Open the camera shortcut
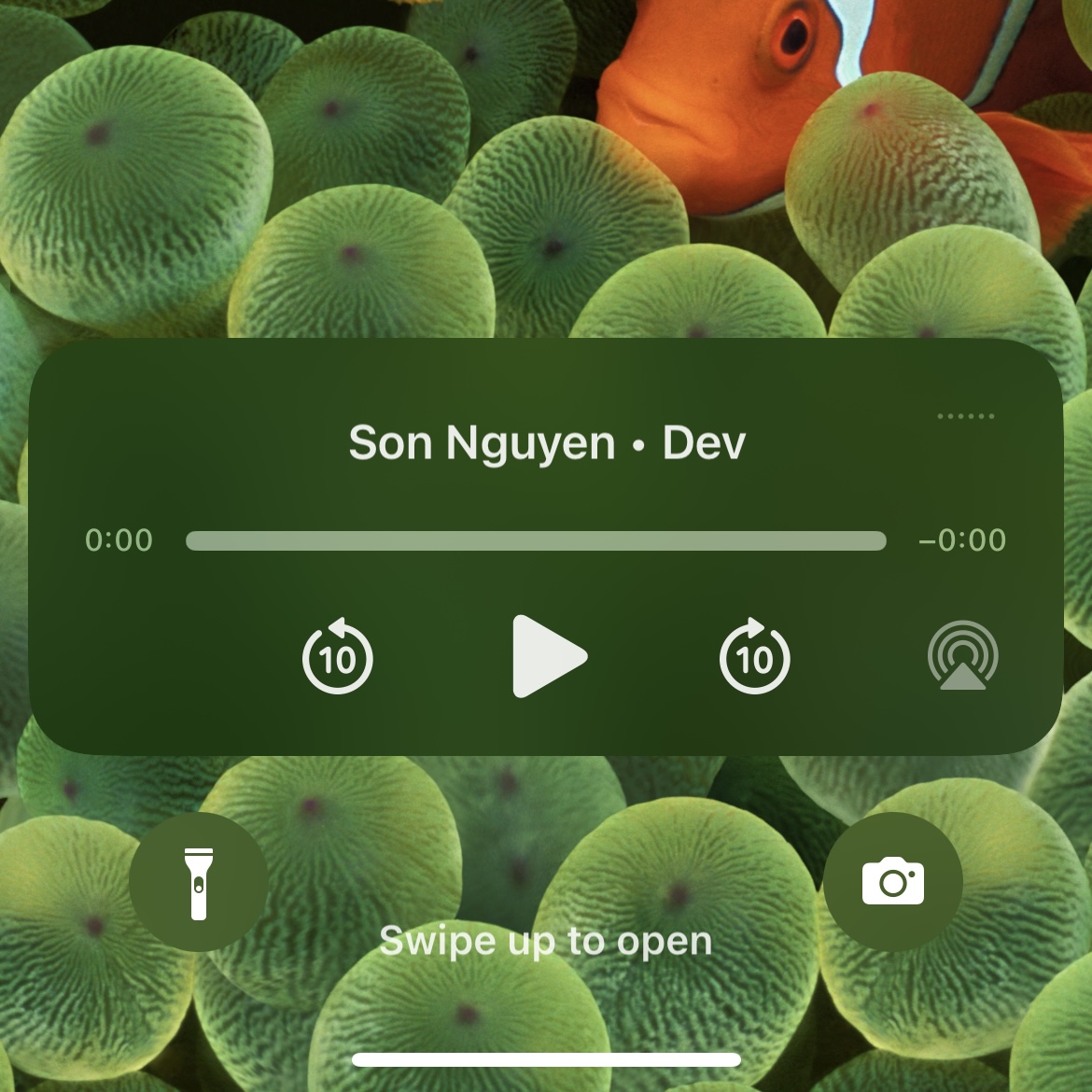 892,882
